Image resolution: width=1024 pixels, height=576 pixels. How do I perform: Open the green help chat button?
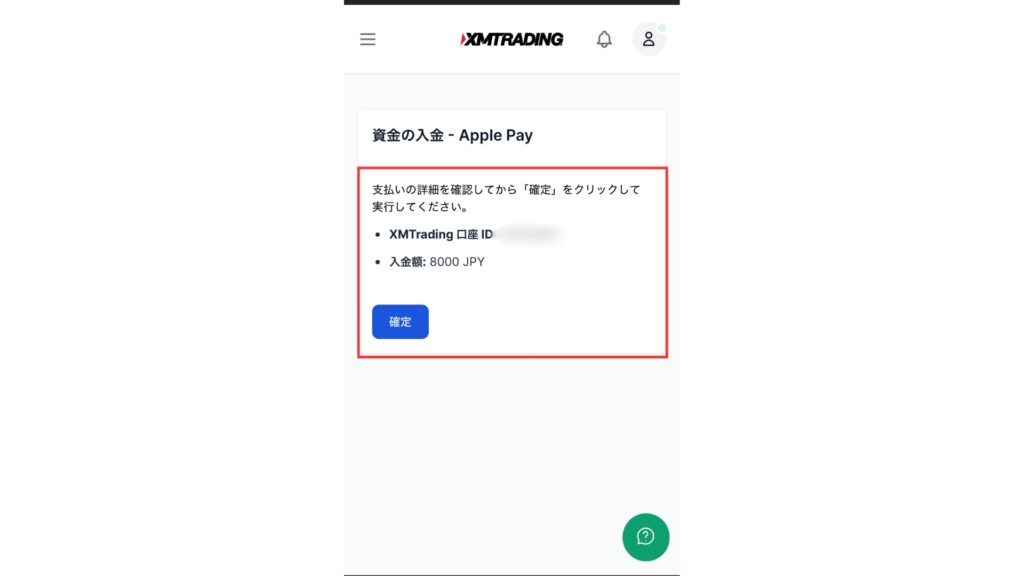645,537
